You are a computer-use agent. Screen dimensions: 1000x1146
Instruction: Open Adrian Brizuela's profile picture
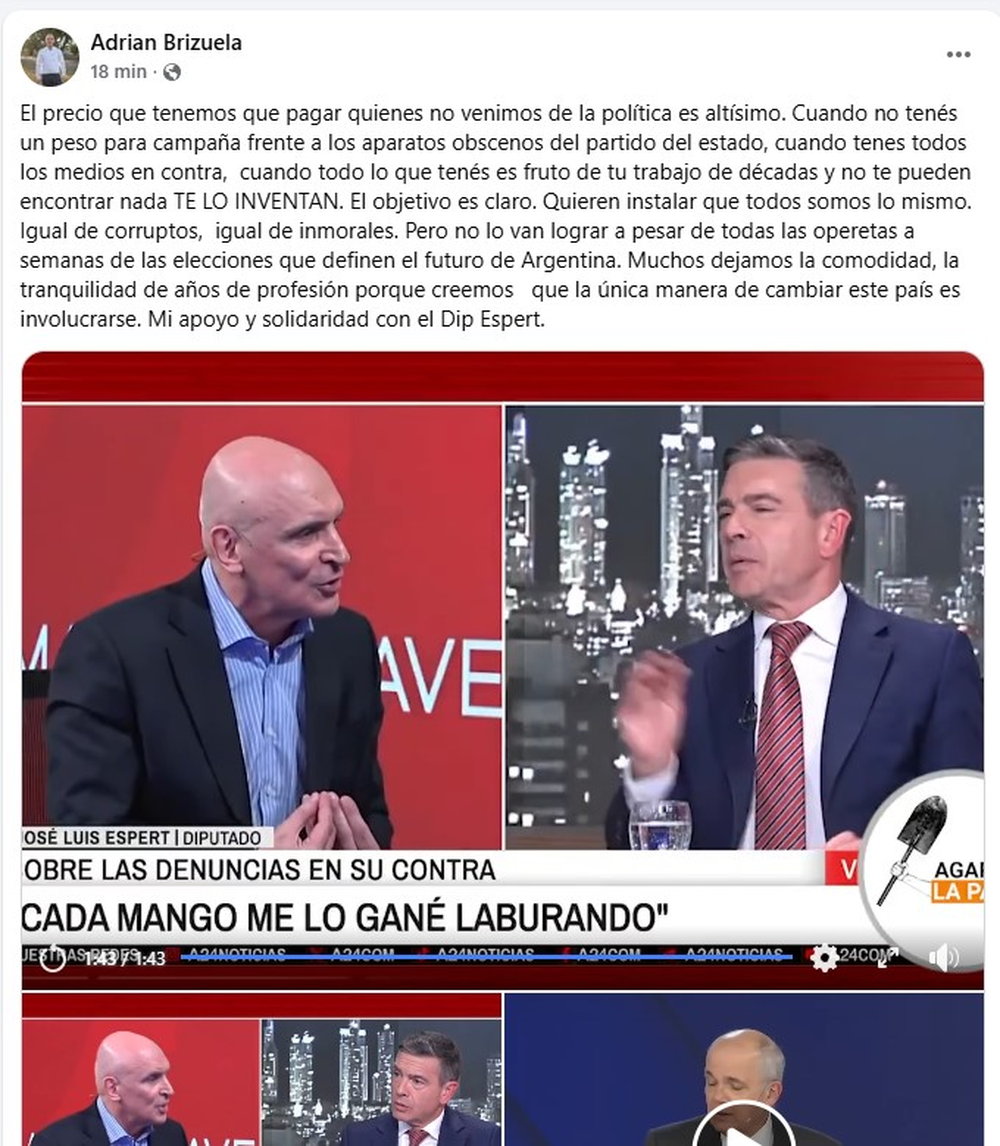pyautogui.click(x=49, y=58)
